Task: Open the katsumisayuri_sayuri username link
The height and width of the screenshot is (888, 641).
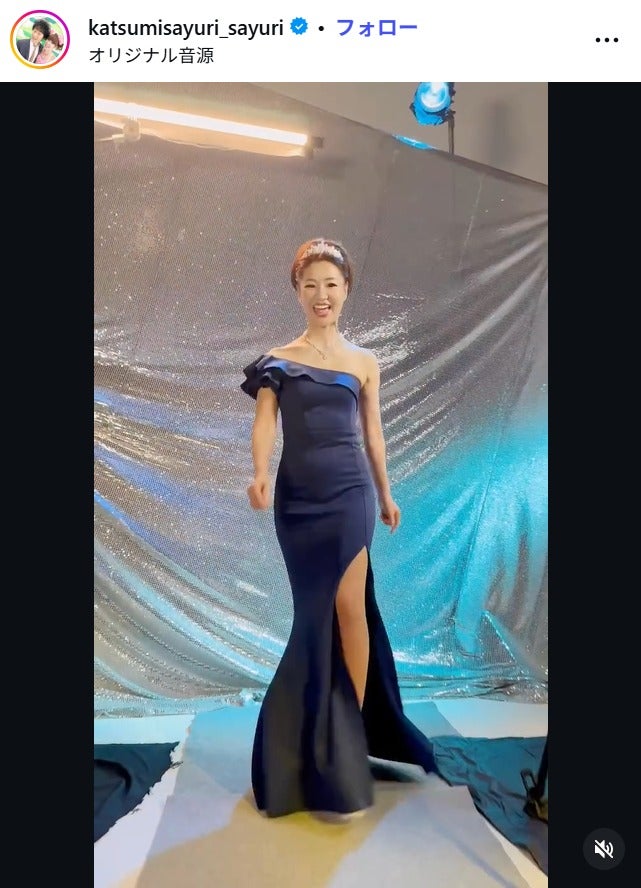Action: [186, 27]
